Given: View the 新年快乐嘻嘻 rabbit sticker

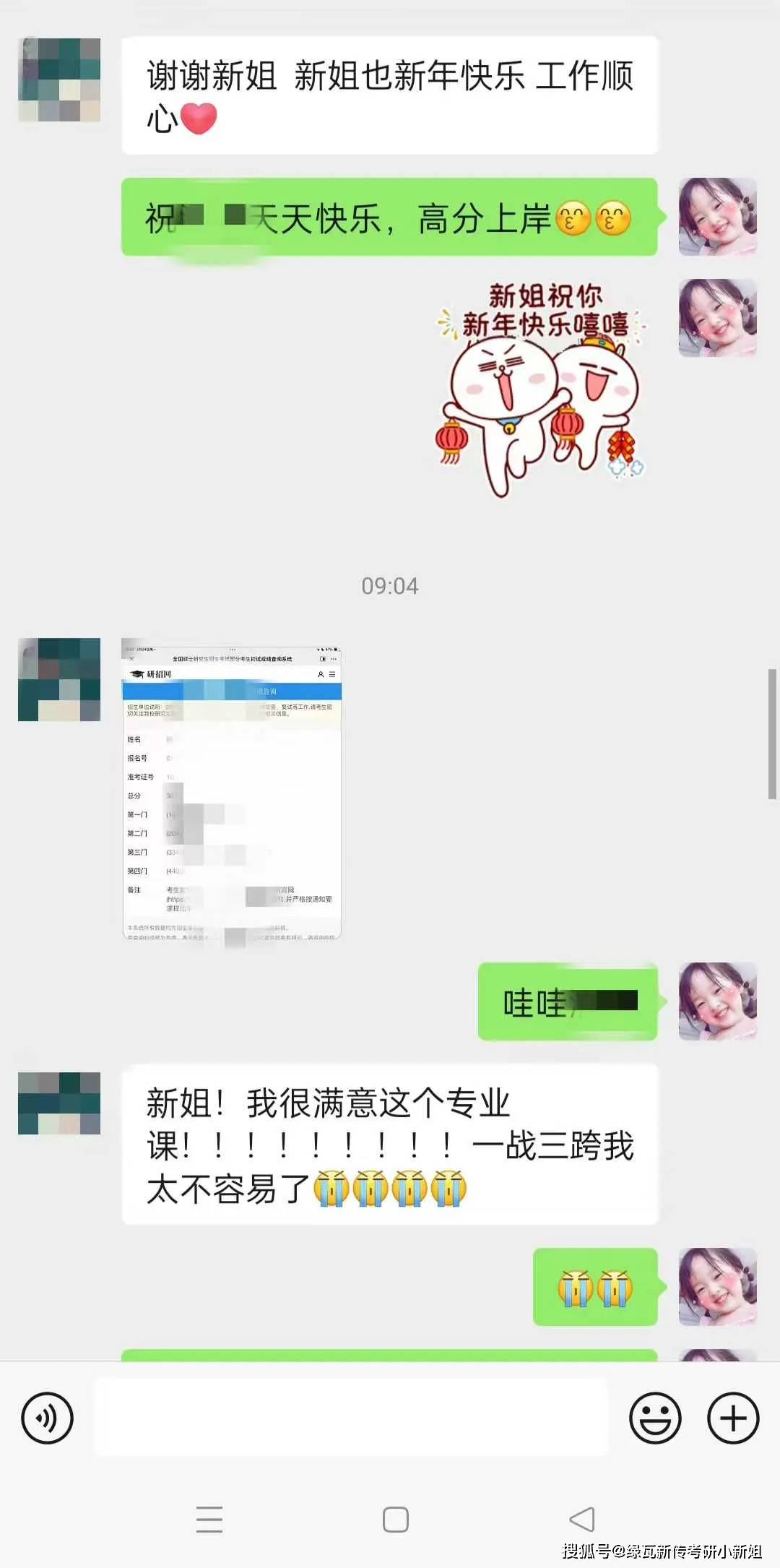Looking at the screenshot, I should coord(541,390).
